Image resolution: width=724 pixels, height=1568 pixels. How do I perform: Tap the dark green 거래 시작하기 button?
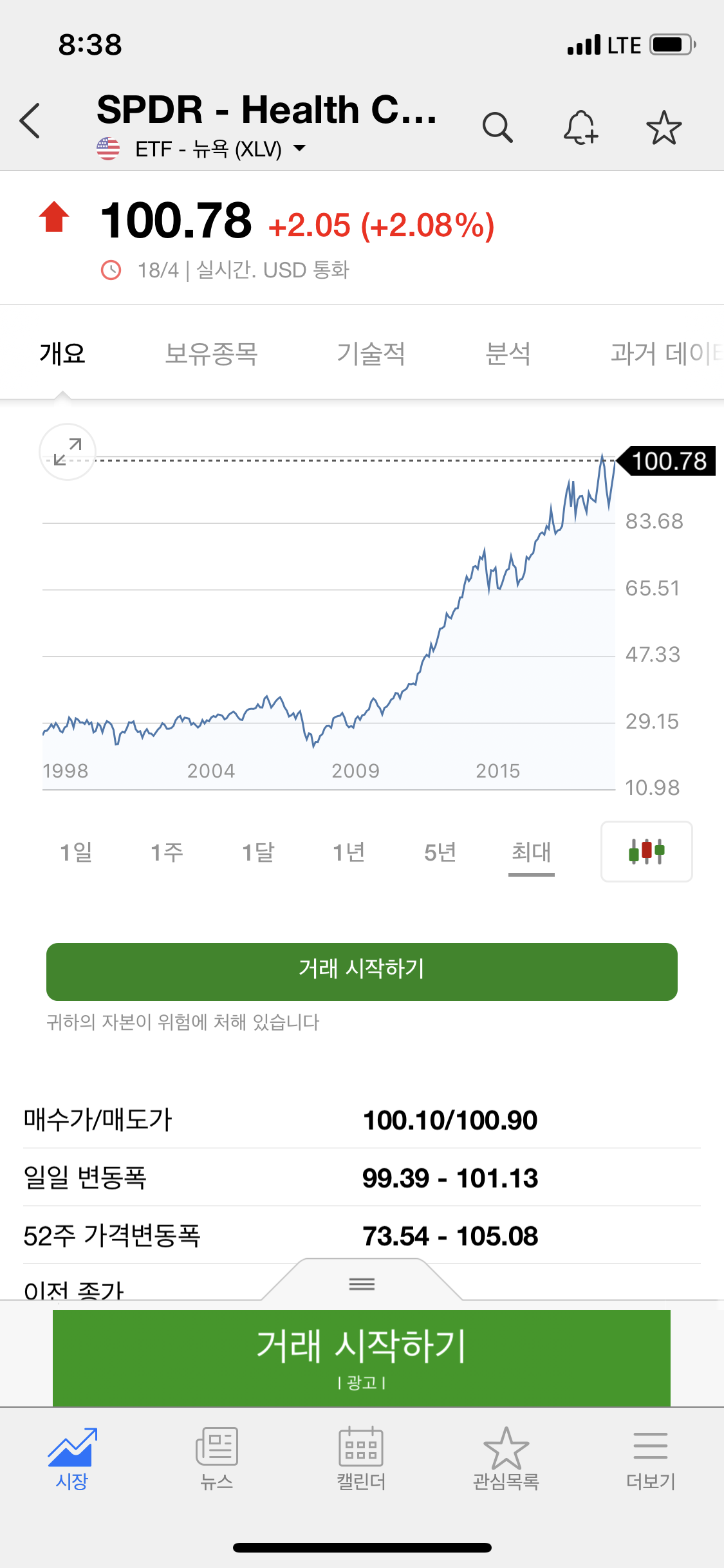coord(362,971)
